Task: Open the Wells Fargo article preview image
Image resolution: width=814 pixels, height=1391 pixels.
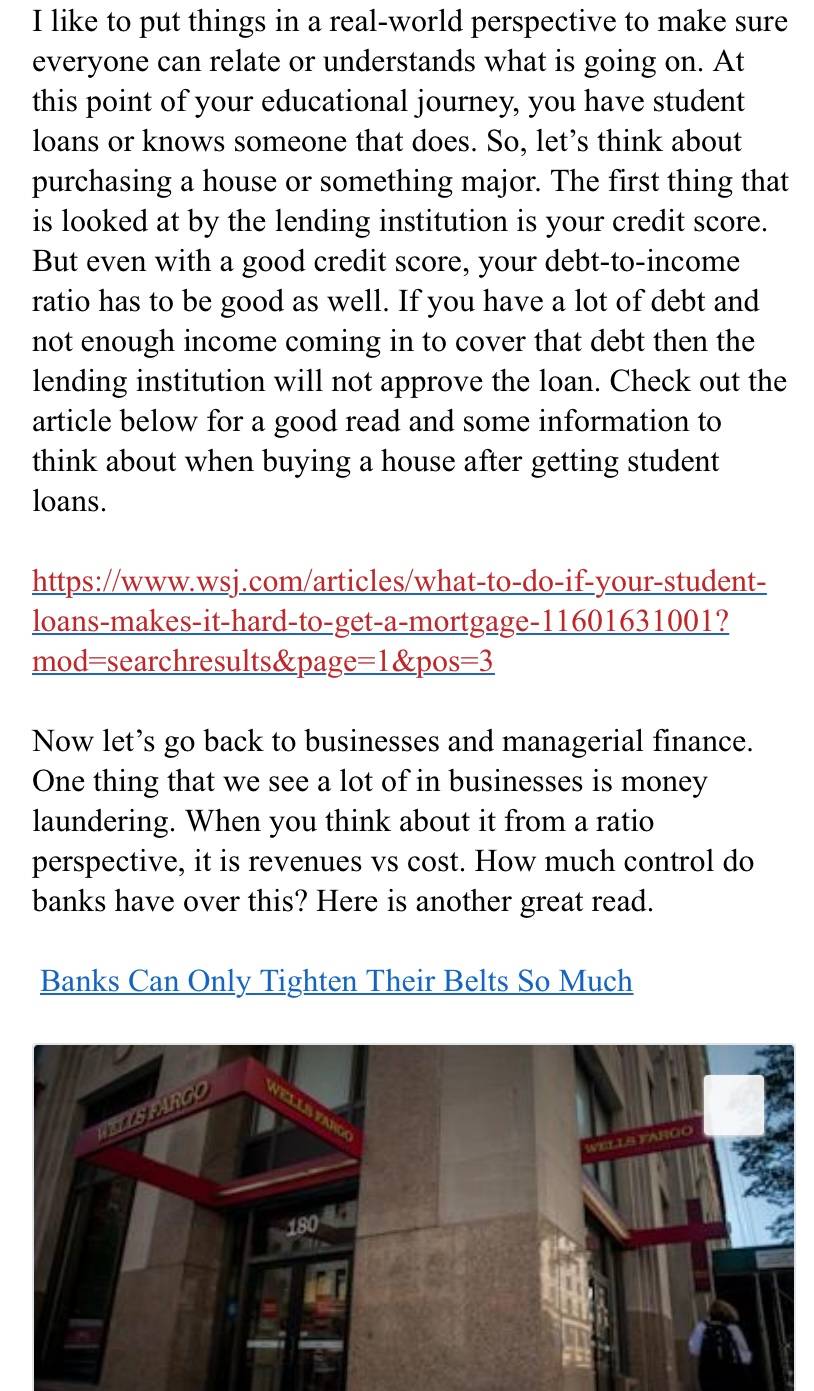Action: (414, 1217)
